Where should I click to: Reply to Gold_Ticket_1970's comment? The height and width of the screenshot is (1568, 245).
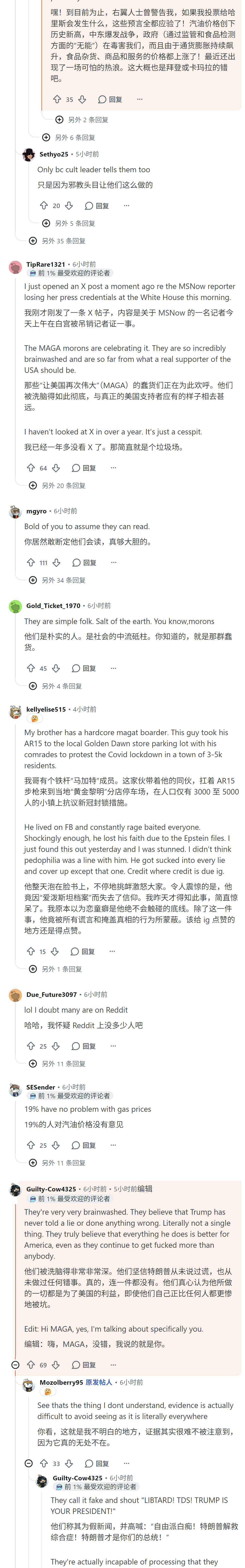84,668
